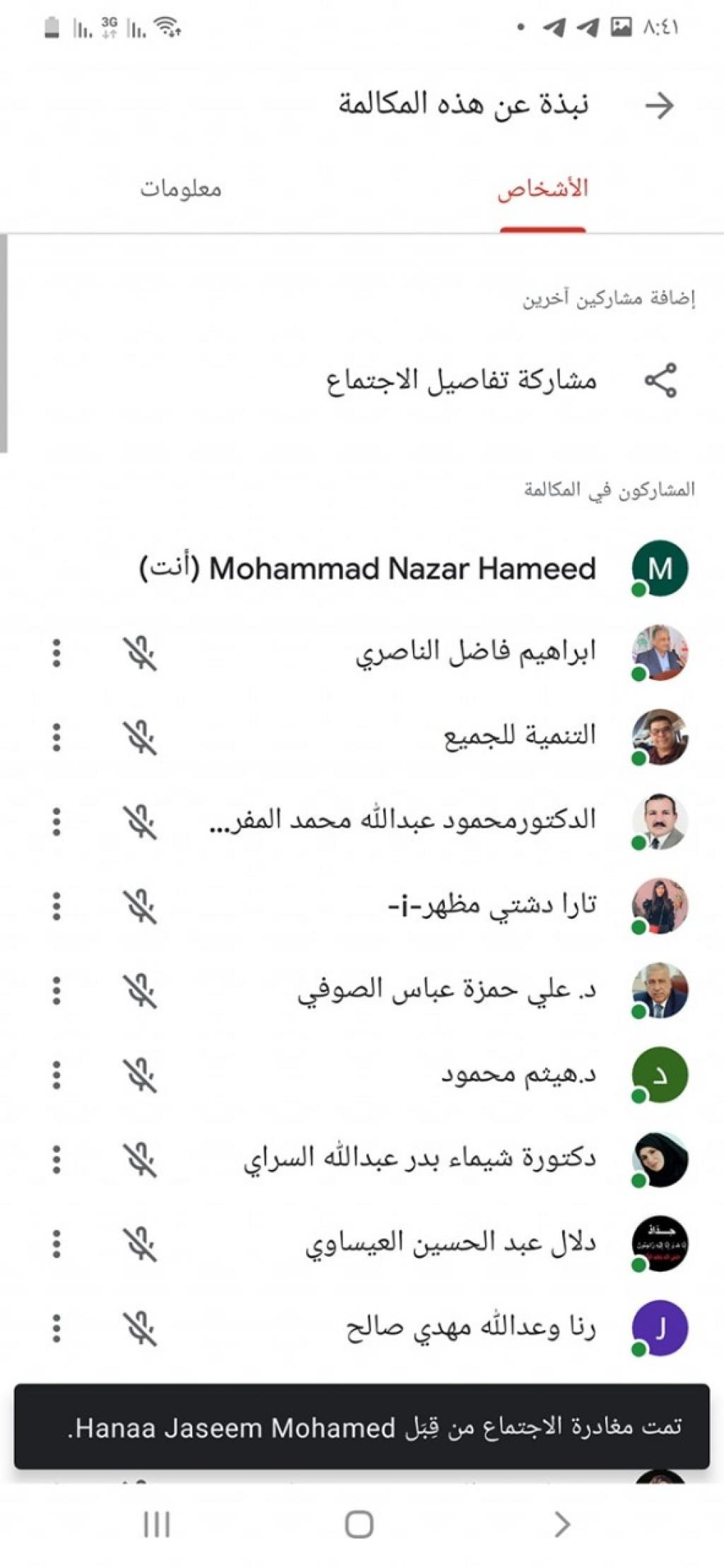
Task: Mute the microphone of التنمية للجميع
Action: 140,737
